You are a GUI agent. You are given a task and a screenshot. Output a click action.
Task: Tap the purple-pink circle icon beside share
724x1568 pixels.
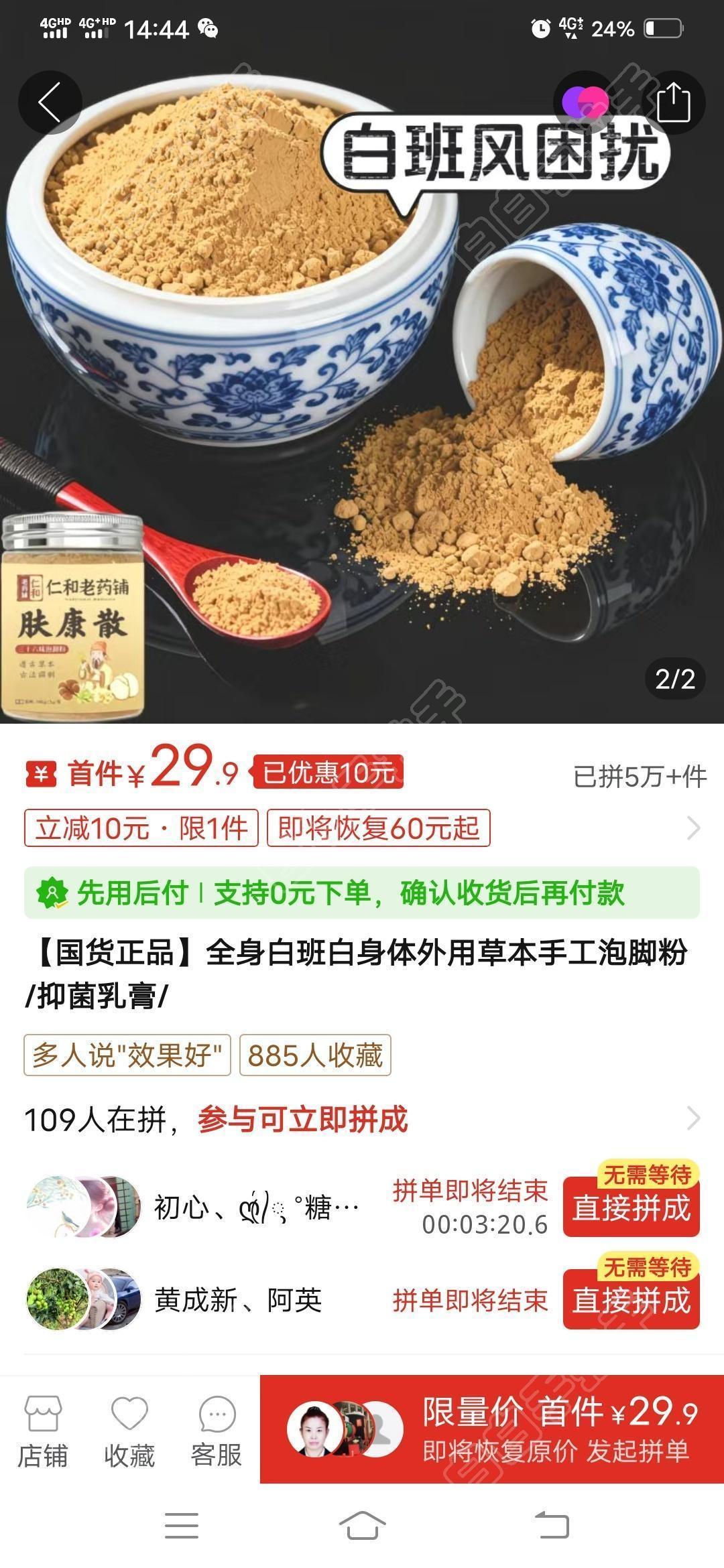[x=585, y=103]
